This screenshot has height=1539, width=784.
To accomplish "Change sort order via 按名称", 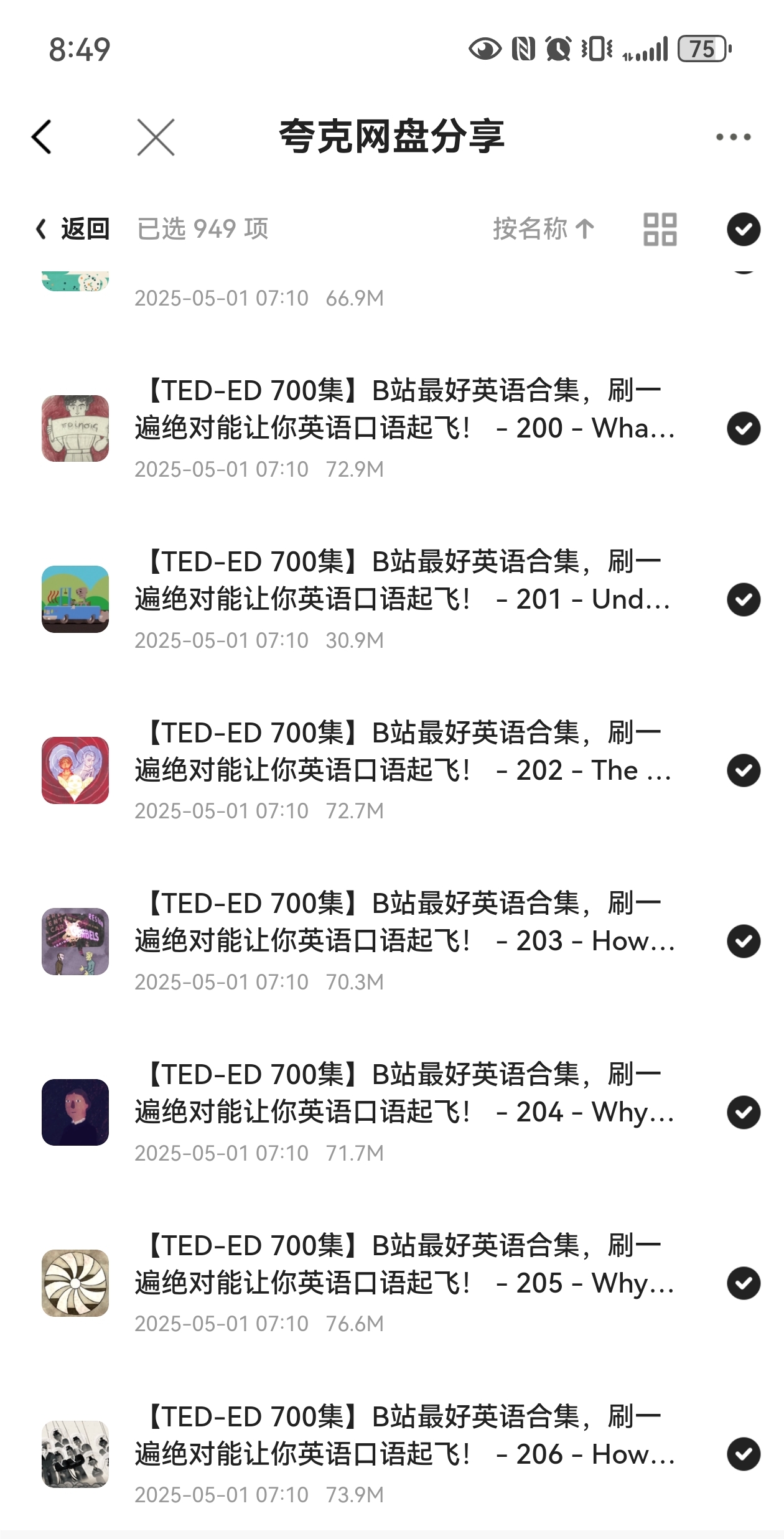I will click(x=543, y=229).
